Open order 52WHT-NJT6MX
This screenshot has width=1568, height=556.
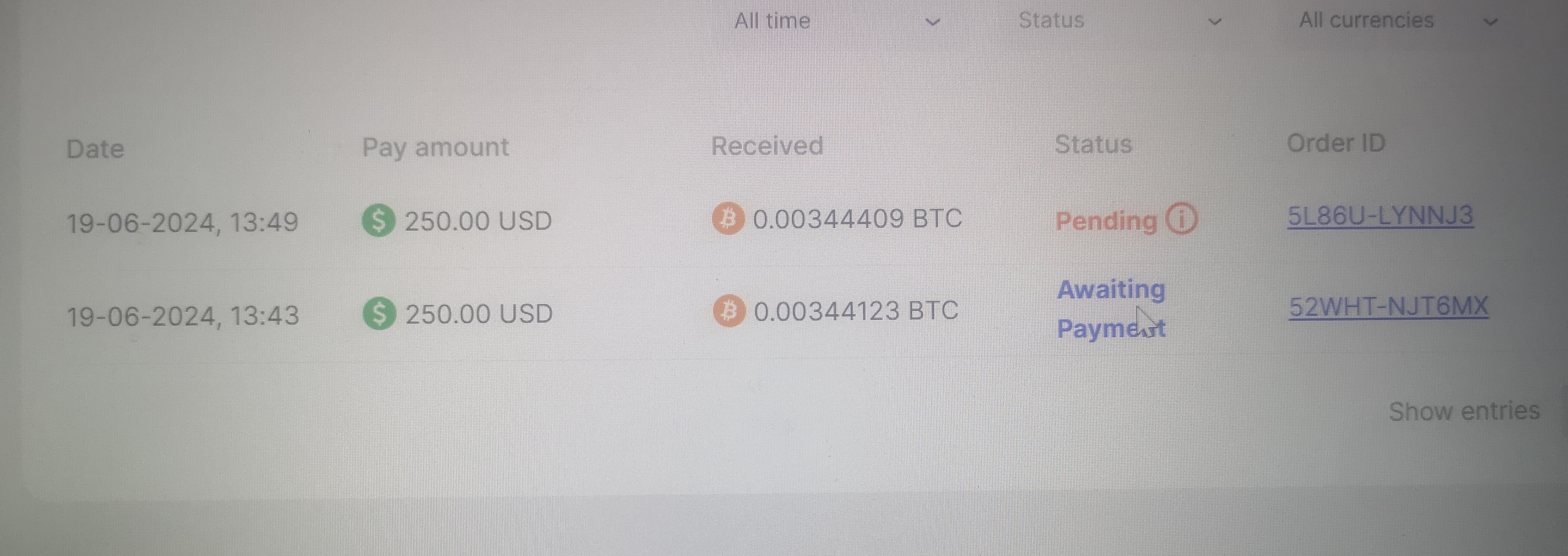coord(1388,307)
